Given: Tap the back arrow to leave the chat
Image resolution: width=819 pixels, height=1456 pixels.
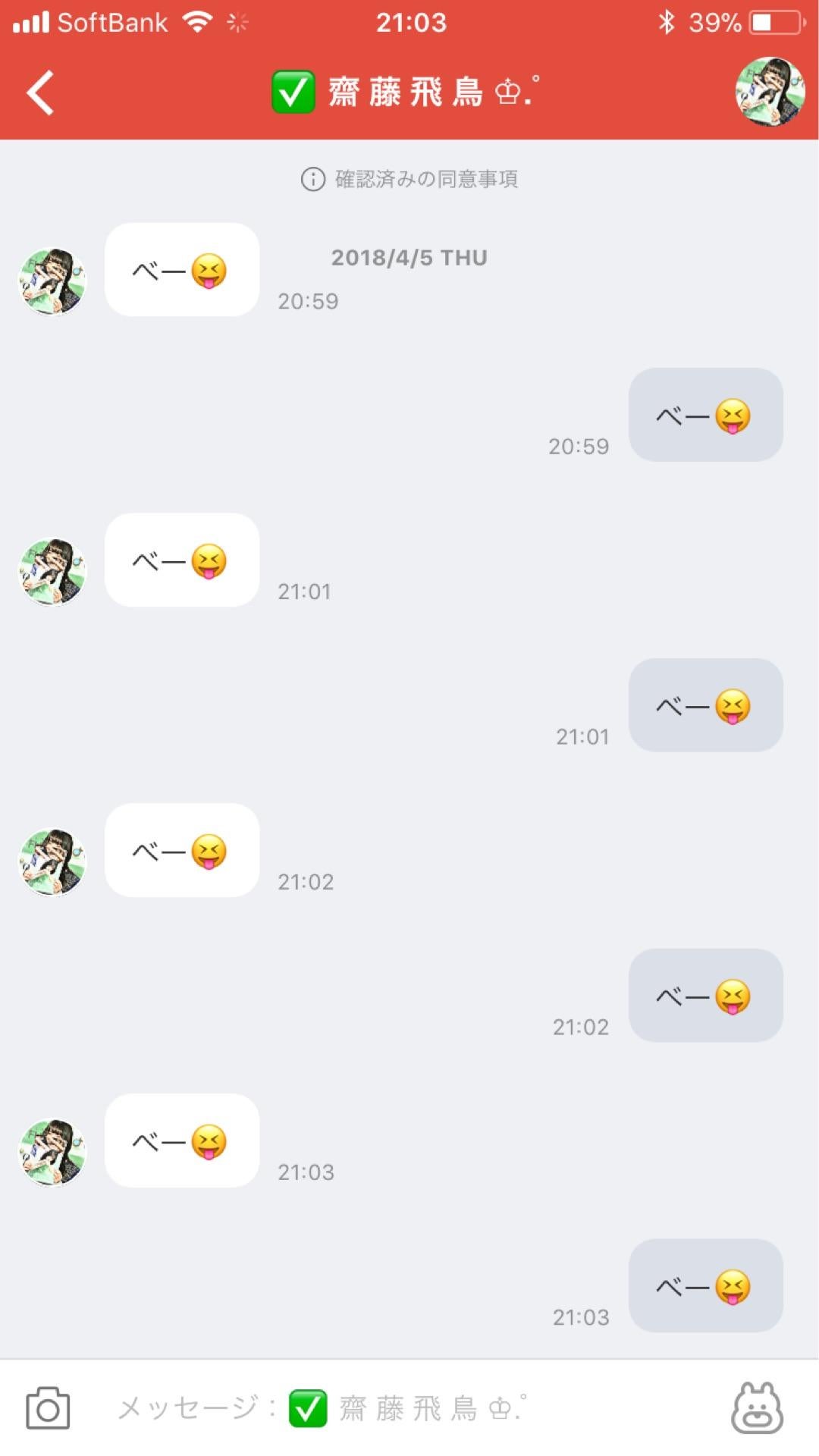Looking at the screenshot, I should pos(37,94).
